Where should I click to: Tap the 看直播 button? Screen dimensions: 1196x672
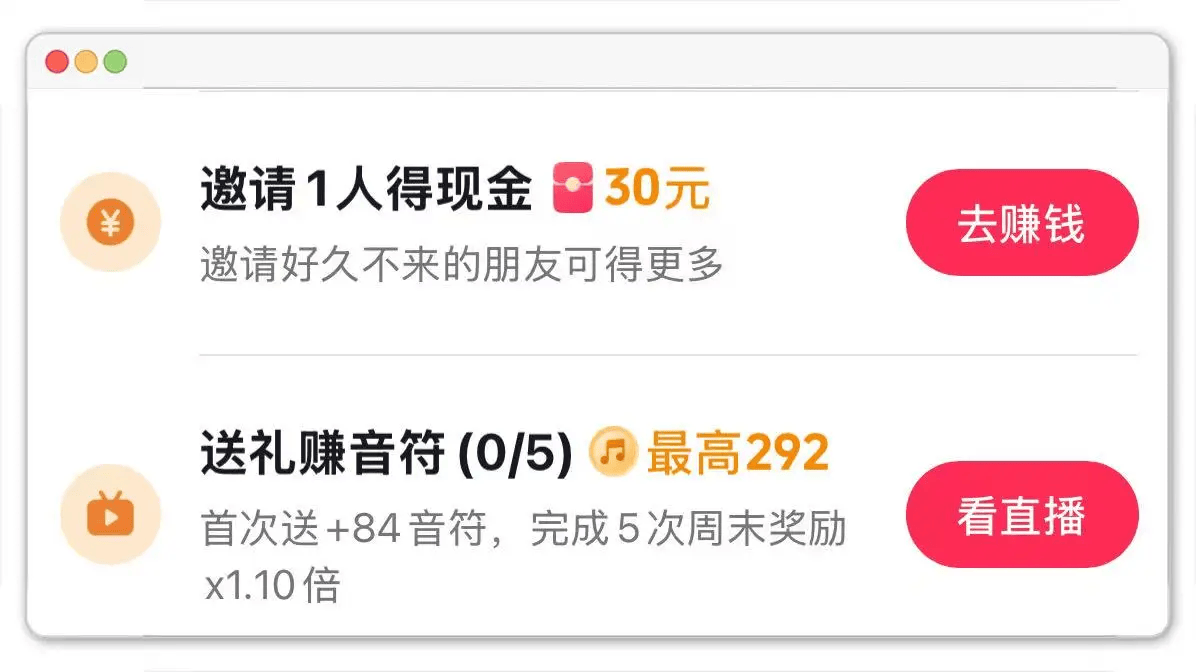pyautogui.click(x=1021, y=515)
